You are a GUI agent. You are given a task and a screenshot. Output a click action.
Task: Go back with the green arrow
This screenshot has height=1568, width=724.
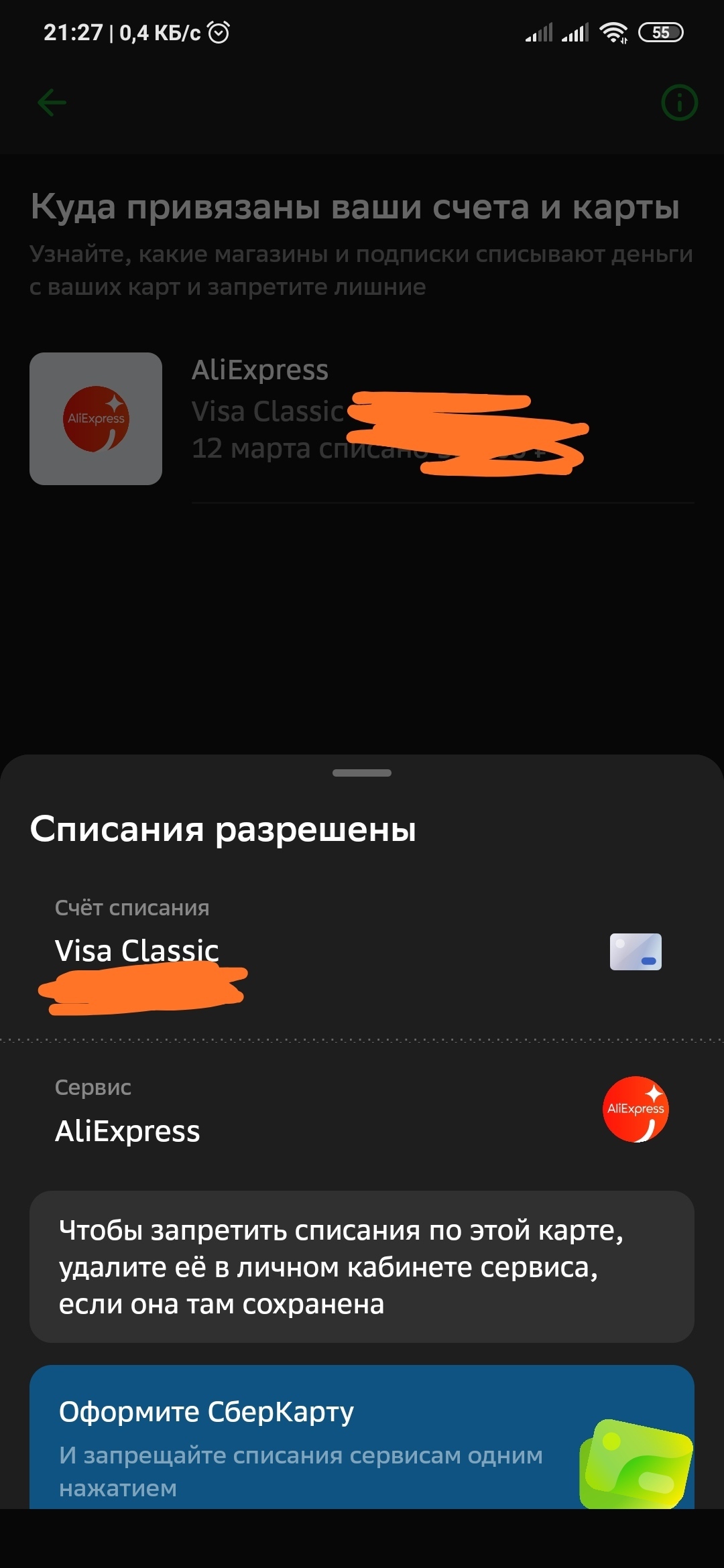tap(52, 103)
